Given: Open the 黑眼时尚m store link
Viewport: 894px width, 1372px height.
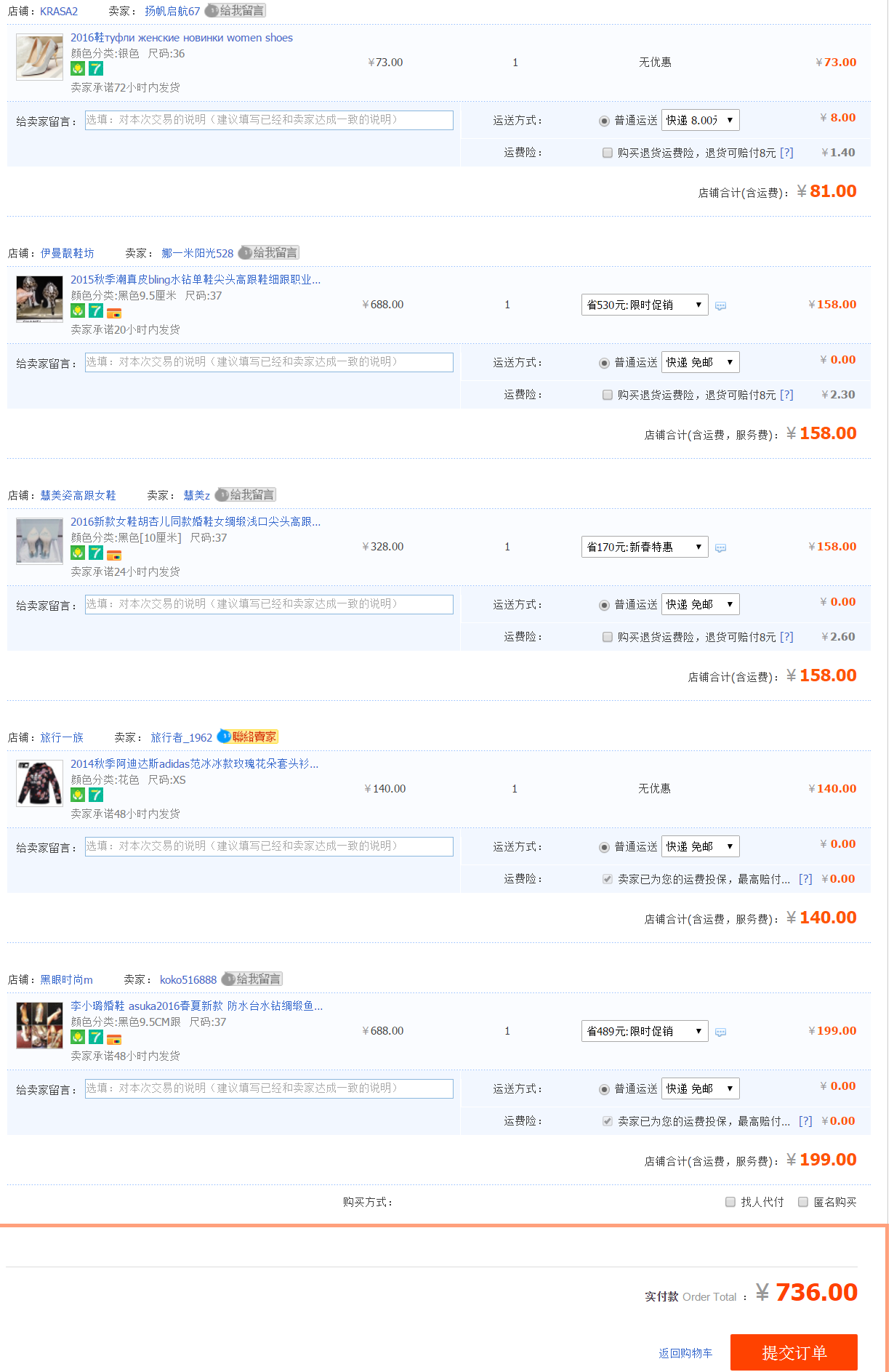Looking at the screenshot, I should point(66,979).
